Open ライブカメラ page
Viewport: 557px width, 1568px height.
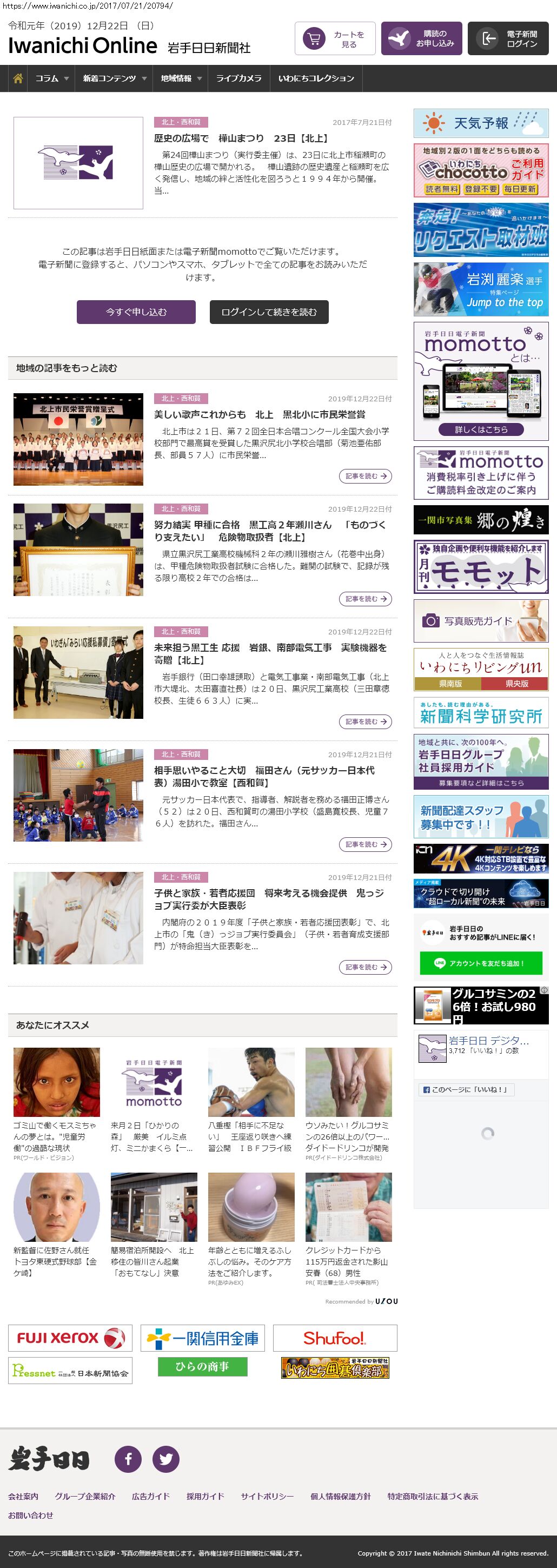coord(238,78)
